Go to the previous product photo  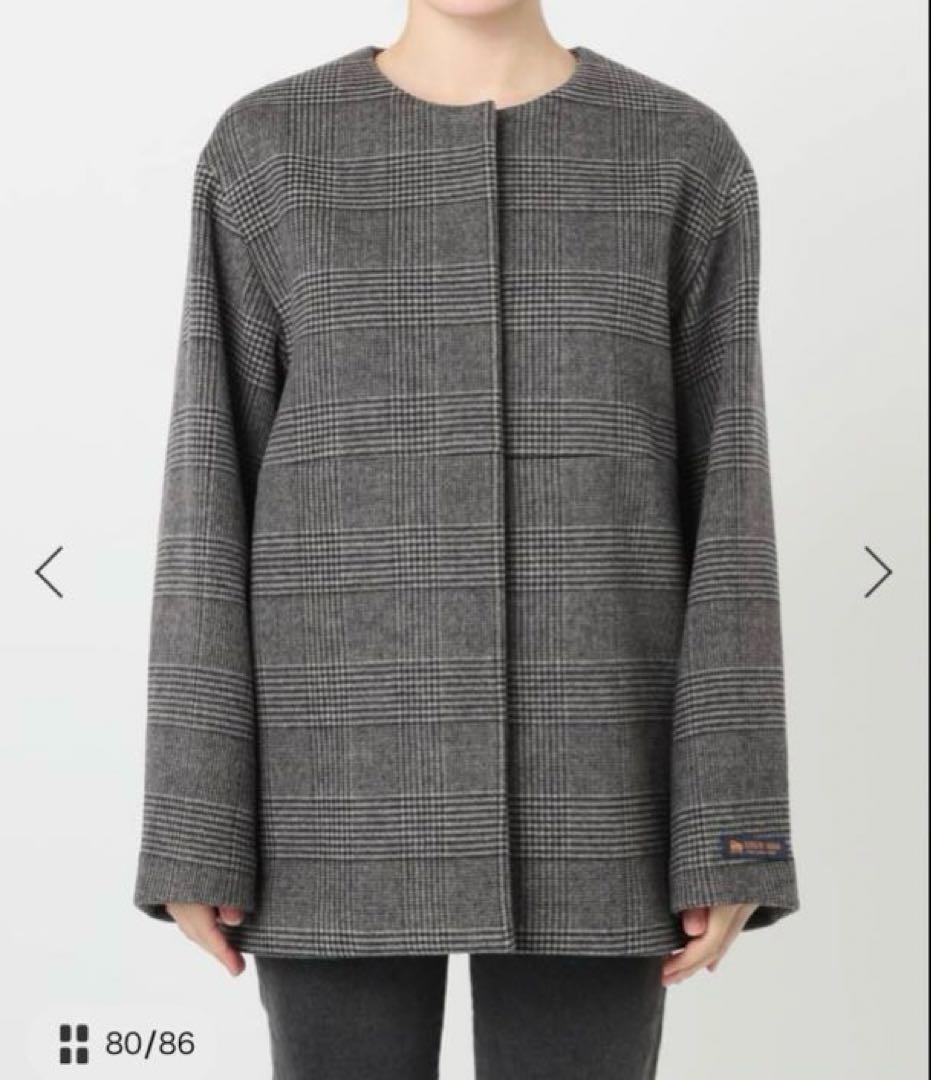coord(49,572)
